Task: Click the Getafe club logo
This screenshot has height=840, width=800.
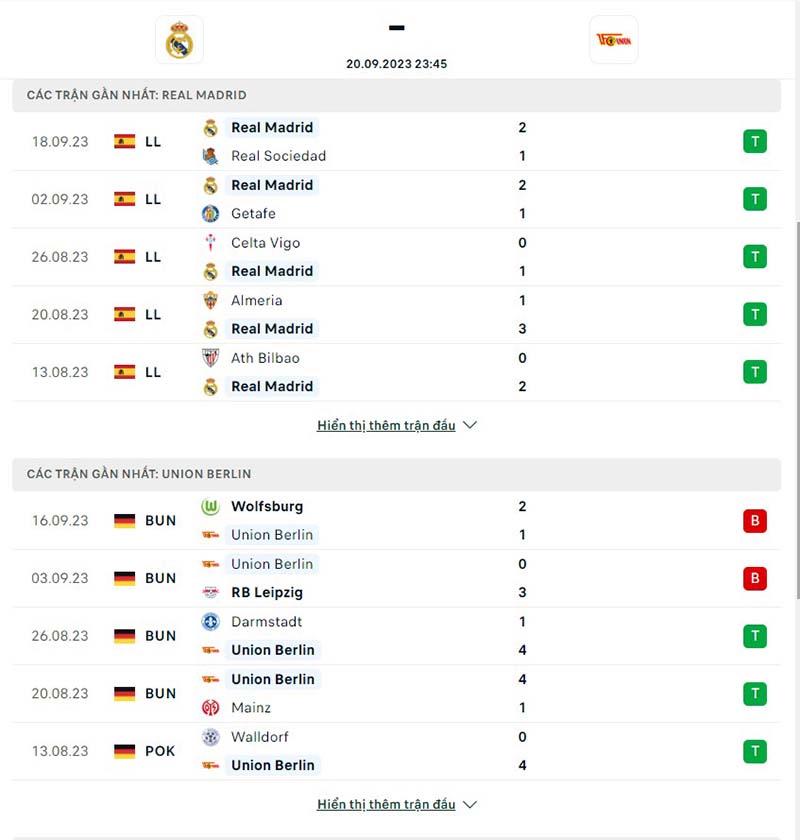Action: pos(210,213)
